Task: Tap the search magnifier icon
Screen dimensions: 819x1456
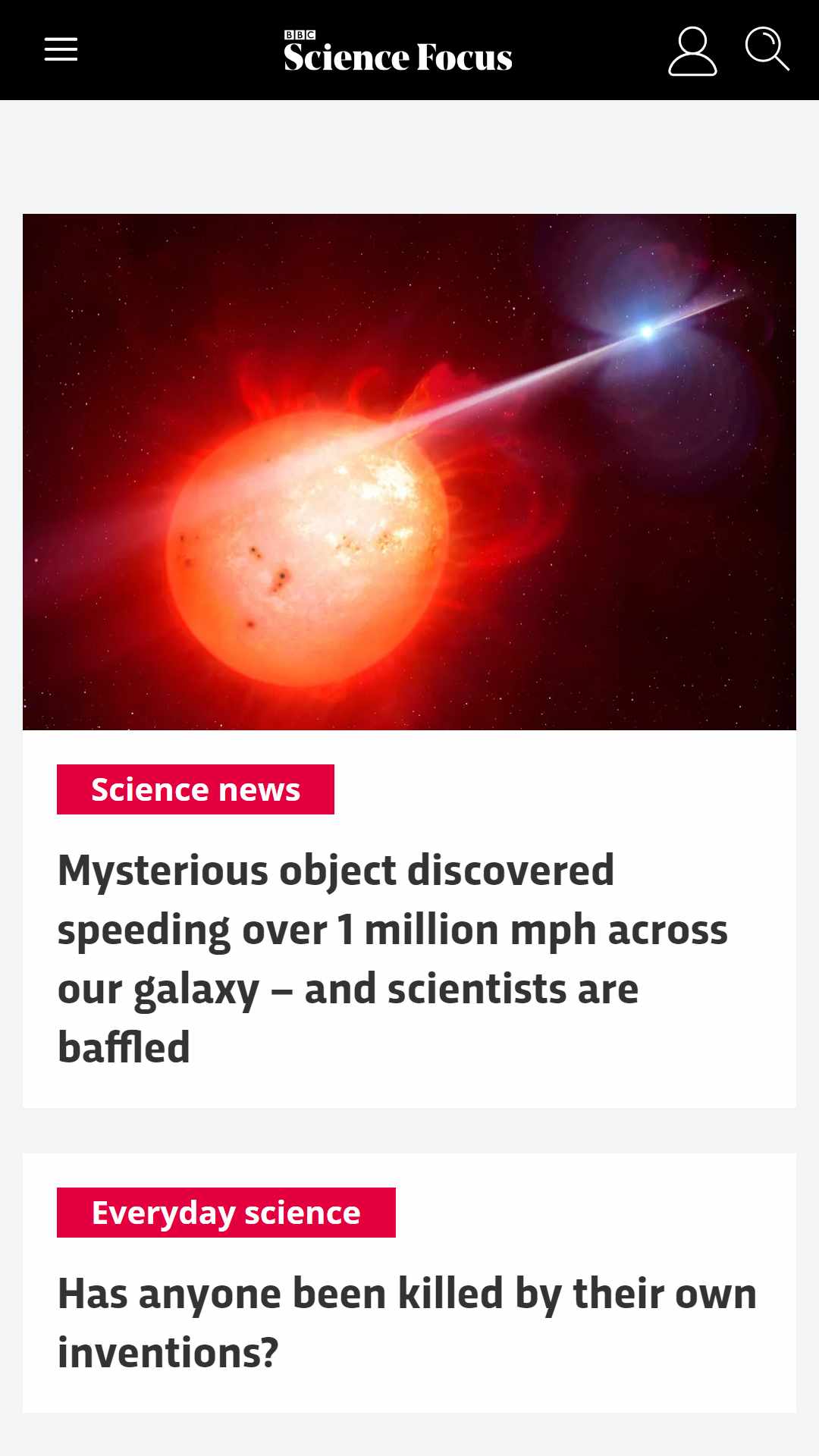Action: point(767,49)
